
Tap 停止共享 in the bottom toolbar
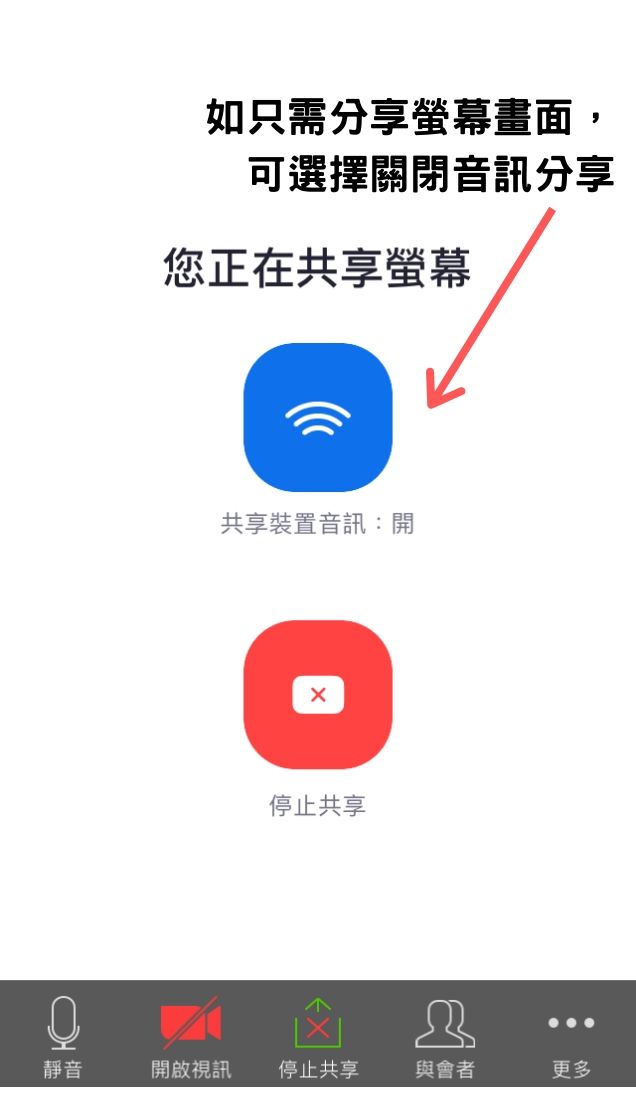318,1037
